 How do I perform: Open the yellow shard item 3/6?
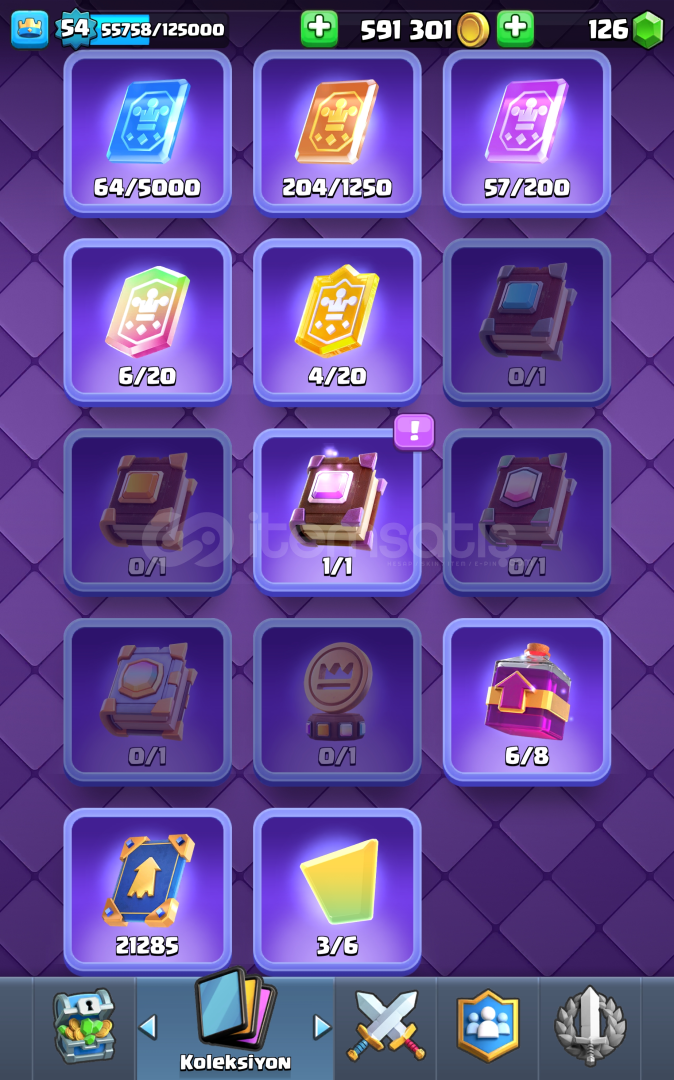click(x=337, y=889)
